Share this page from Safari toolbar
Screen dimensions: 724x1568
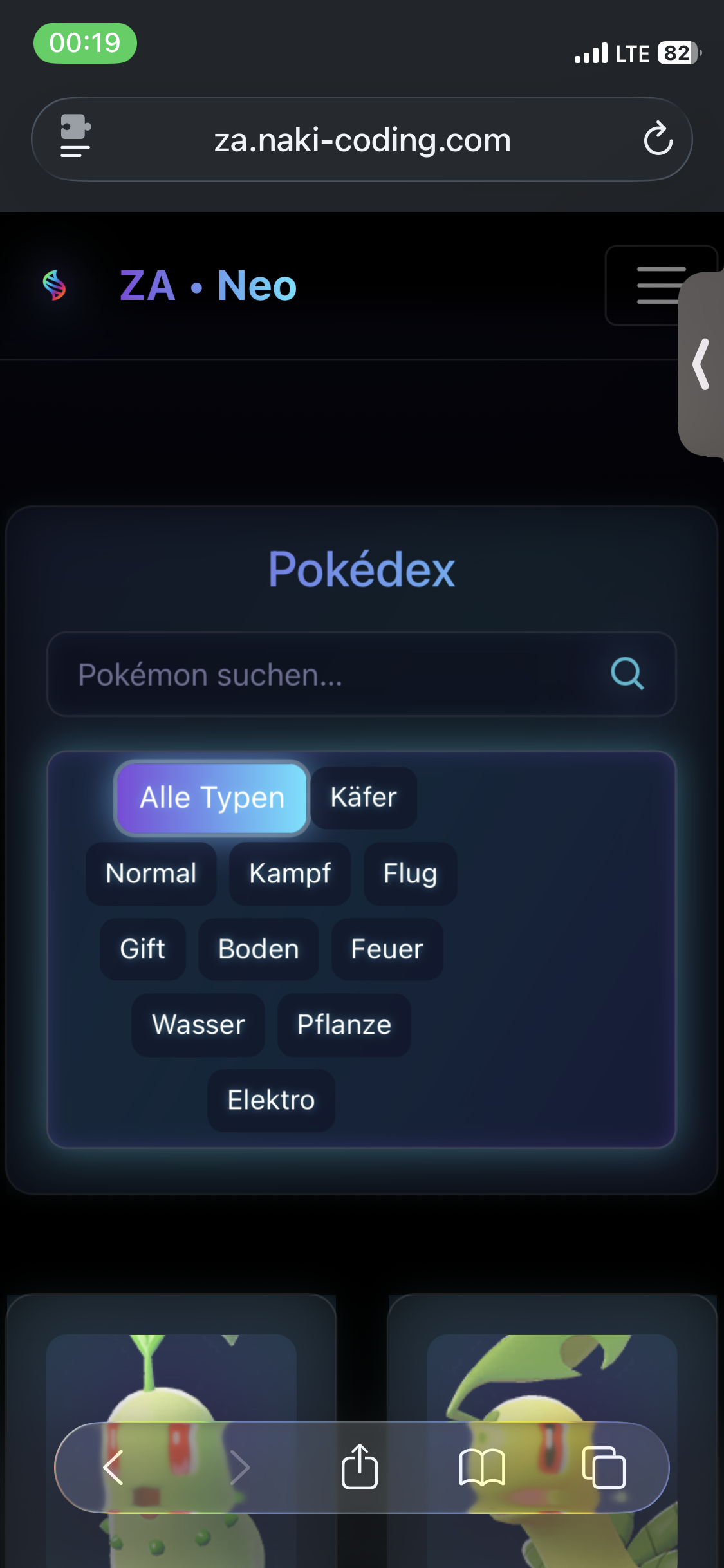pyautogui.click(x=359, y=1468)
